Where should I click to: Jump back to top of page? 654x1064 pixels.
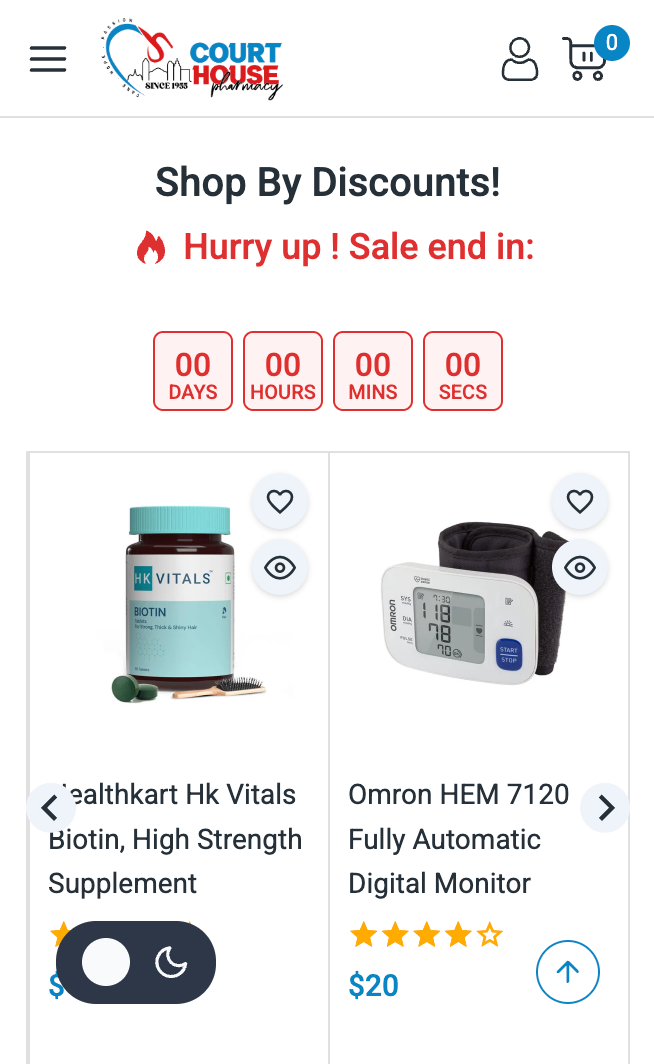point(568,971)
